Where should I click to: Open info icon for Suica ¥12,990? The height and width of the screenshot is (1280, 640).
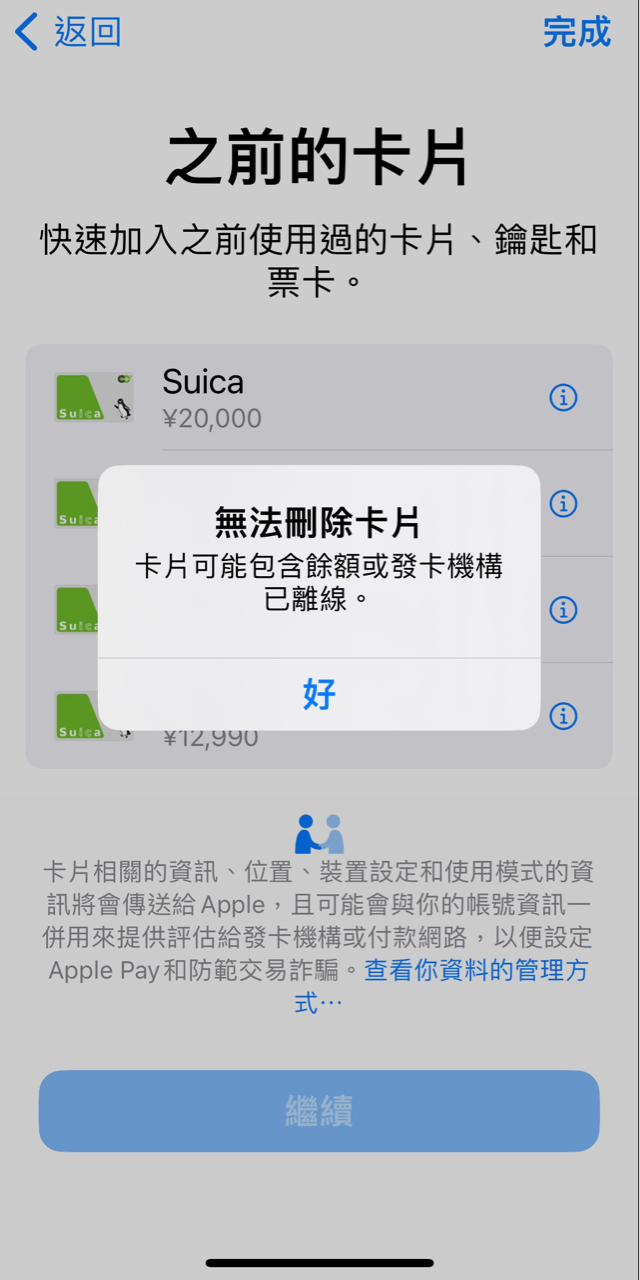coord(563,716)
